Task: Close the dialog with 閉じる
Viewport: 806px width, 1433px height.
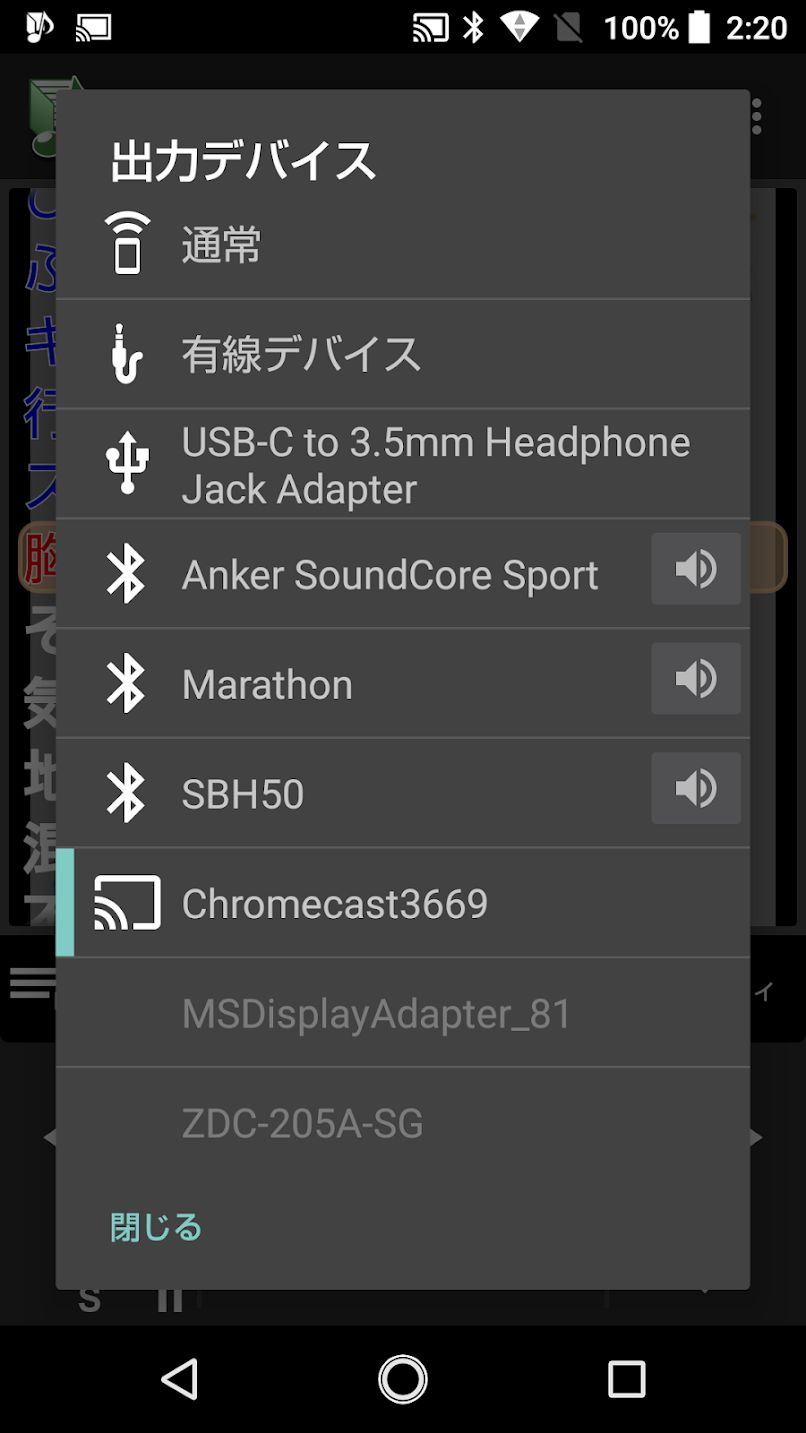Action: click(x=156, y=1227)
